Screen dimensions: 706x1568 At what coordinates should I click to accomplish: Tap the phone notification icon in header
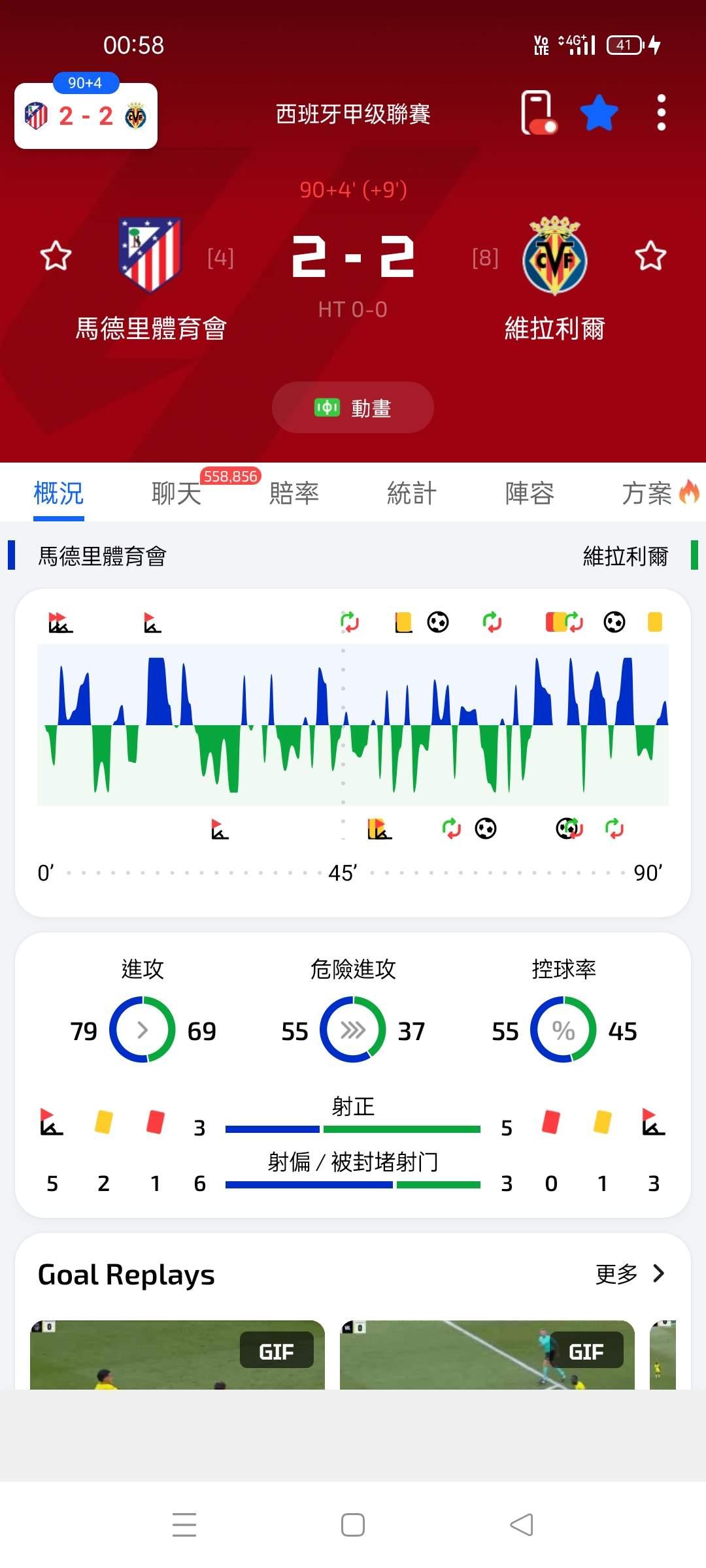(538, 113)
